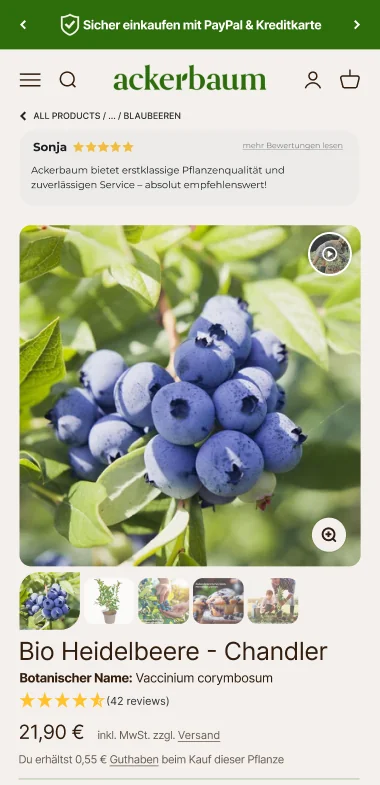Open the 42 reviews rating
Viewport: 380px width, 785px height.
(138, 701)
